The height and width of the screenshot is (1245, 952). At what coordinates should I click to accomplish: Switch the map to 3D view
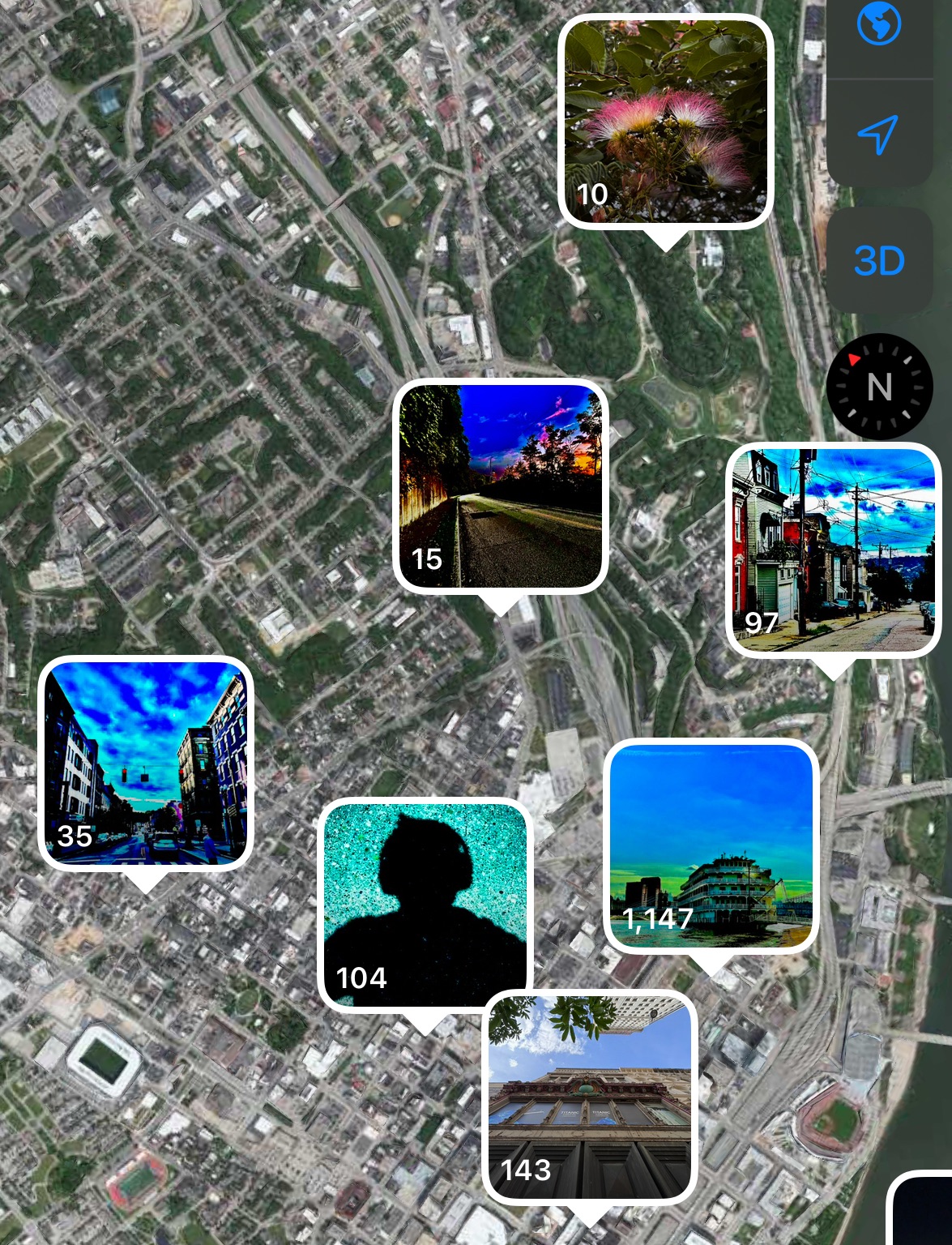point(879,261)
